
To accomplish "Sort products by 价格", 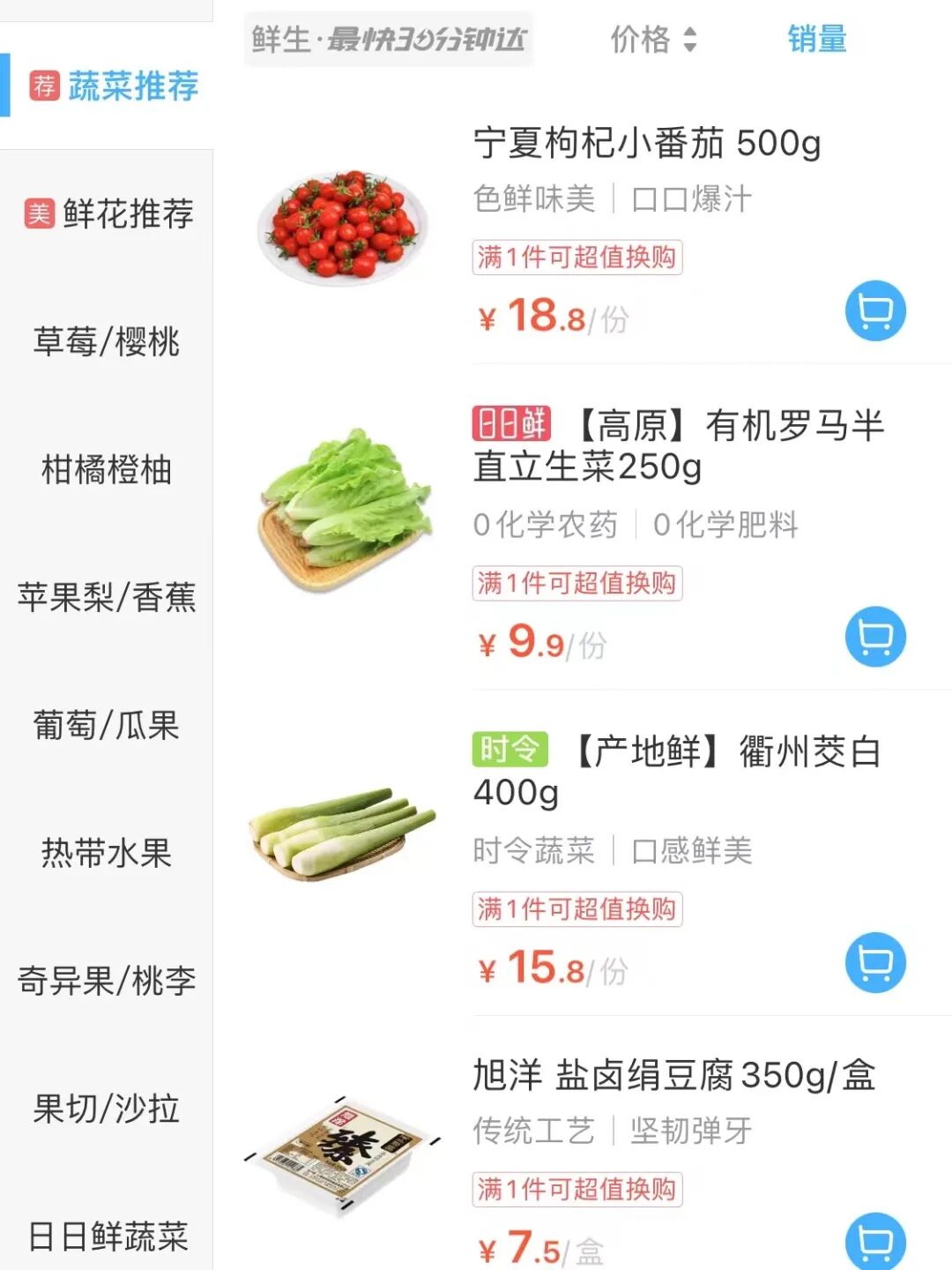I will pyautogui.click(x=653, y=40).
